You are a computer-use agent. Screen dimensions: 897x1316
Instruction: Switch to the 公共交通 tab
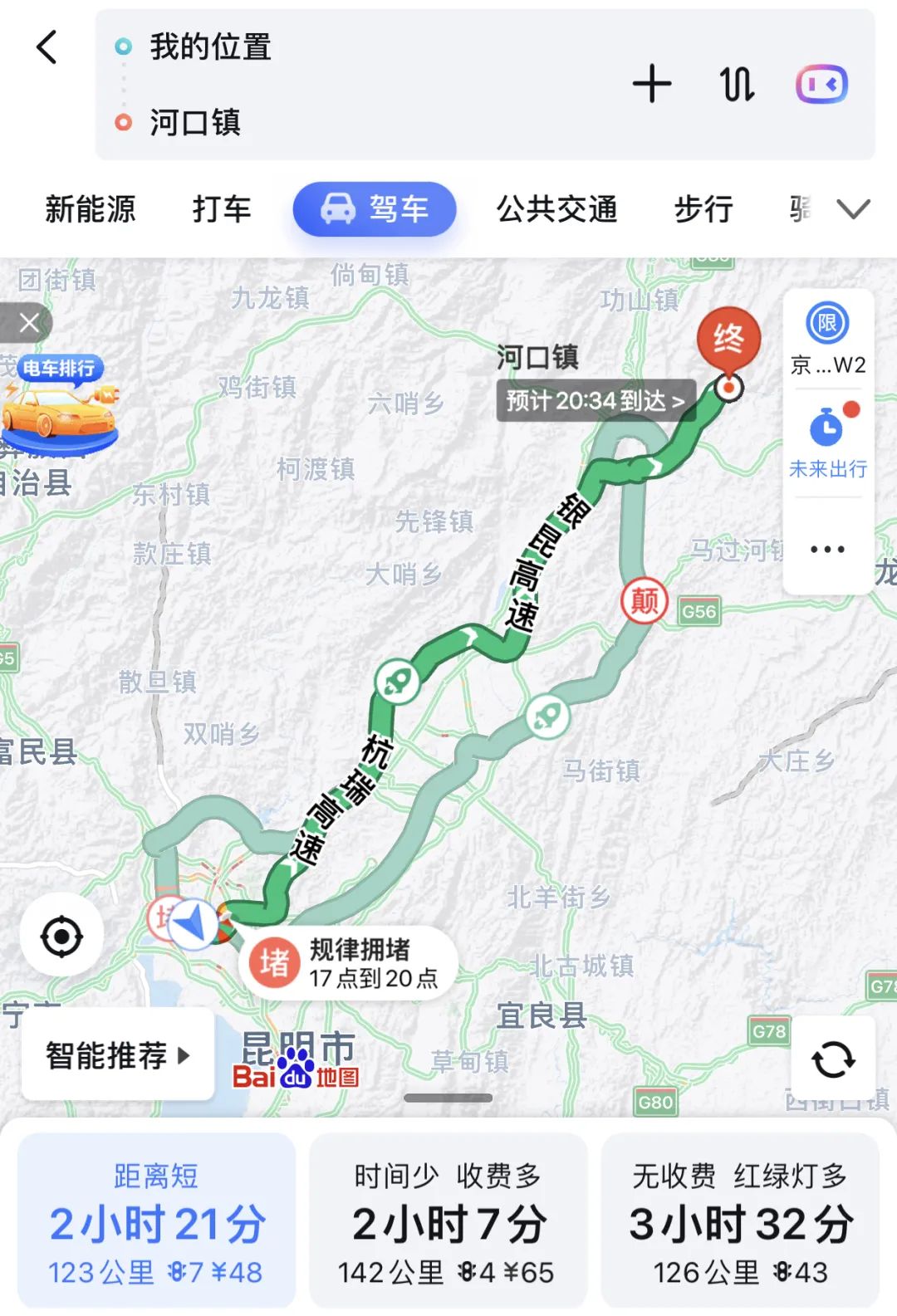click(557, 210)
